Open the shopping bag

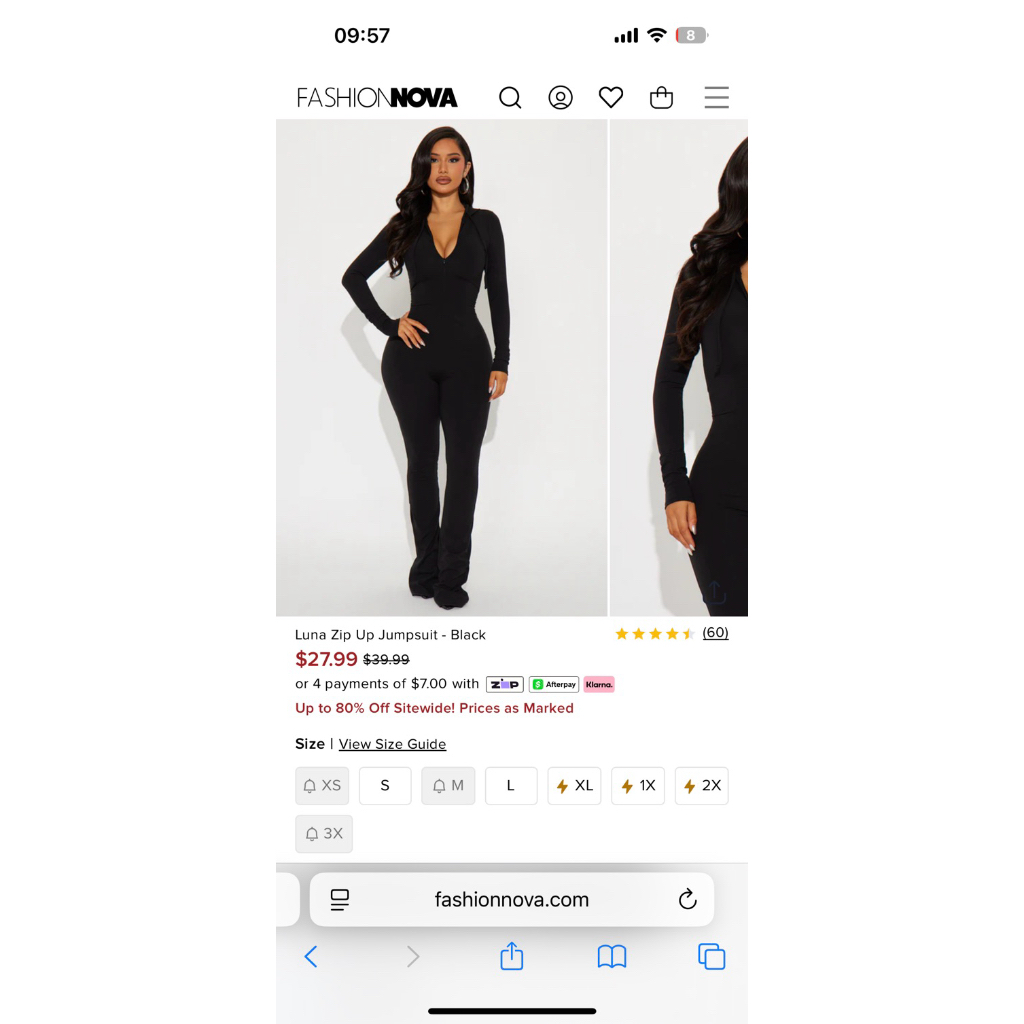(661, 98)
